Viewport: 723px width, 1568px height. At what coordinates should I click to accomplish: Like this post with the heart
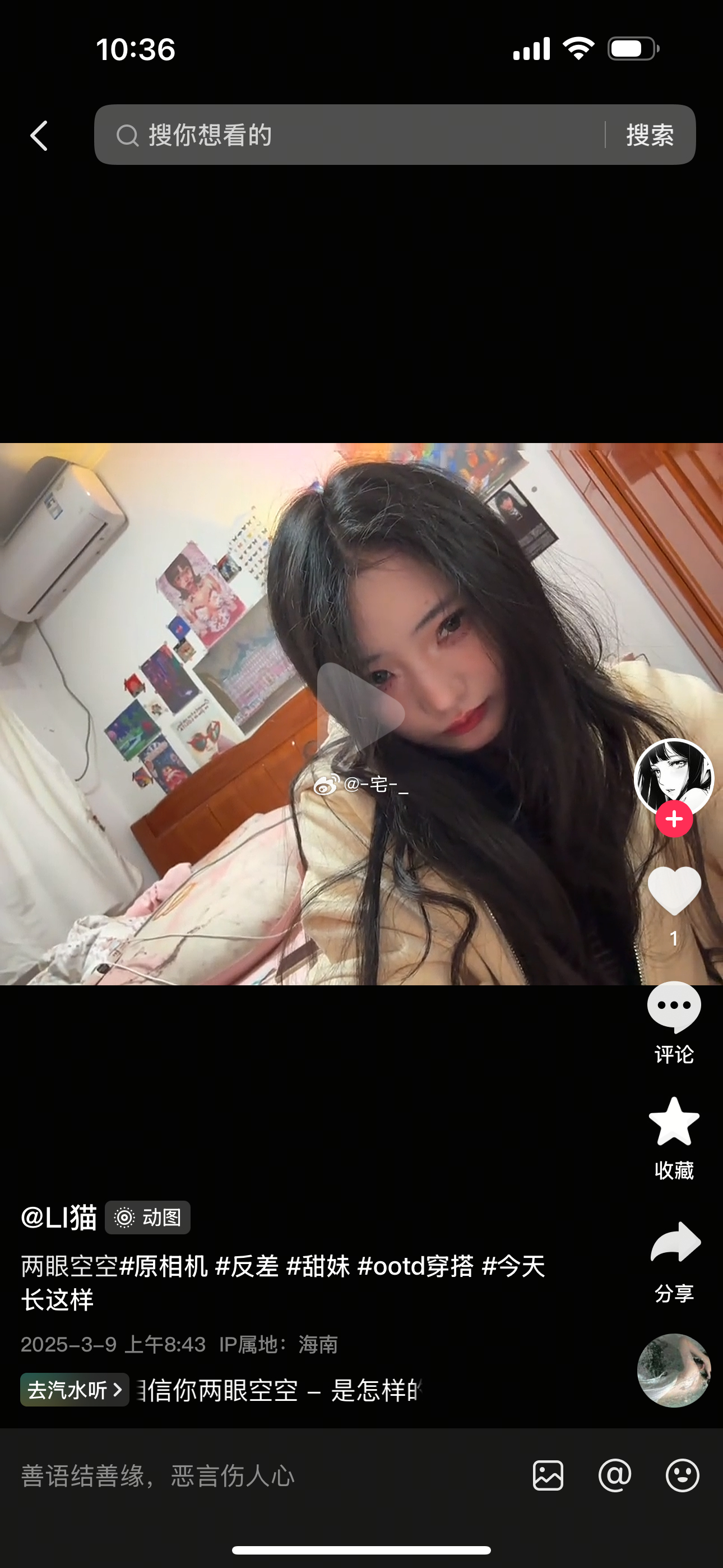[x=674, y=891]
